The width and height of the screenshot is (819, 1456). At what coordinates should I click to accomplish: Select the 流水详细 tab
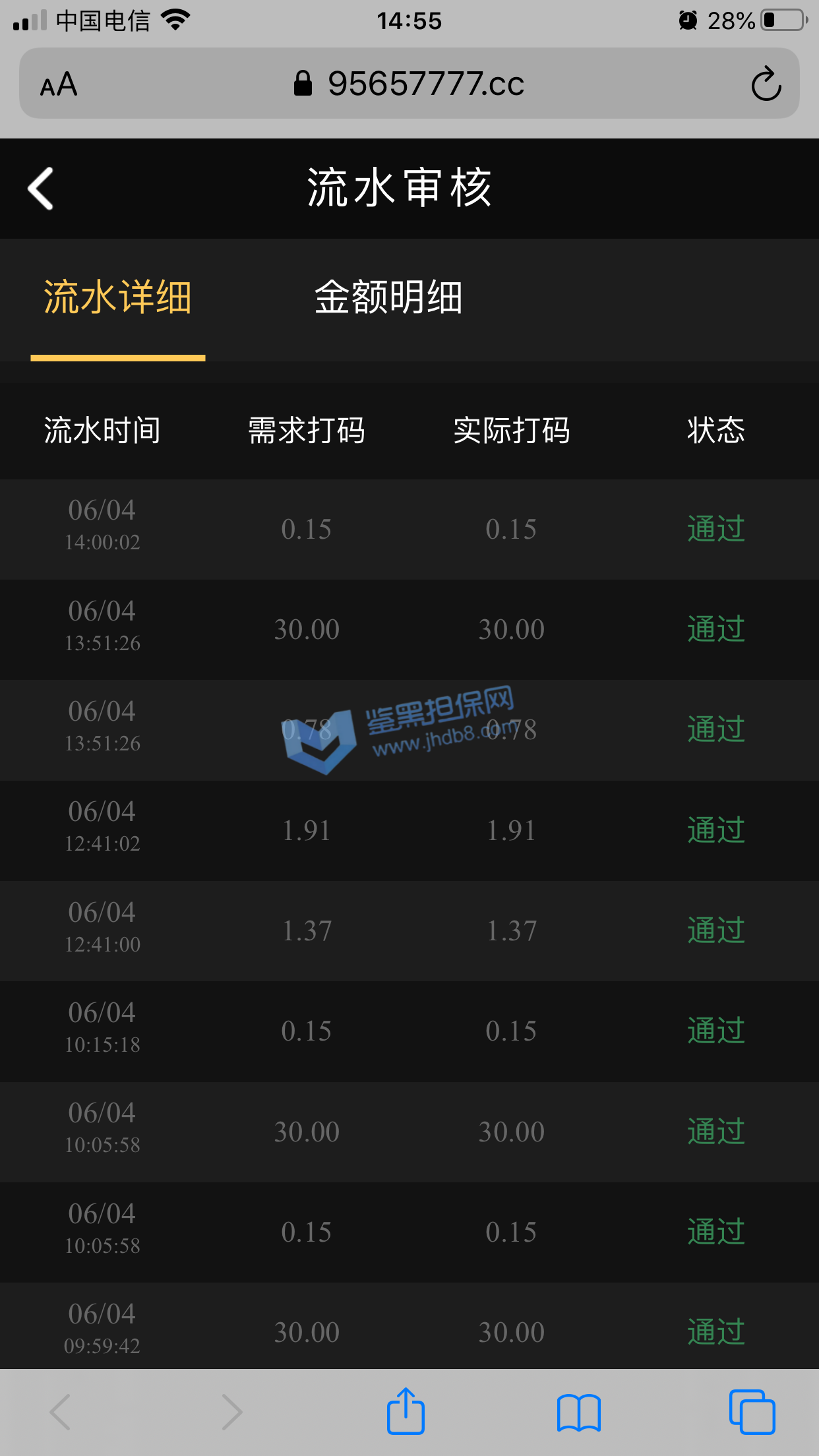coord(117,297)
